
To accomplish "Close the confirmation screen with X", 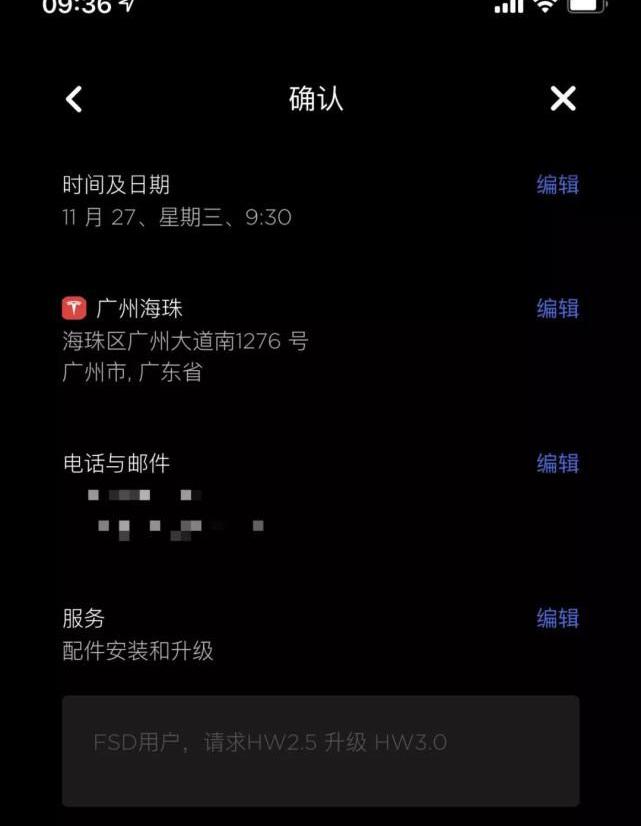I will pyautogui.click(x=563, y=98).
